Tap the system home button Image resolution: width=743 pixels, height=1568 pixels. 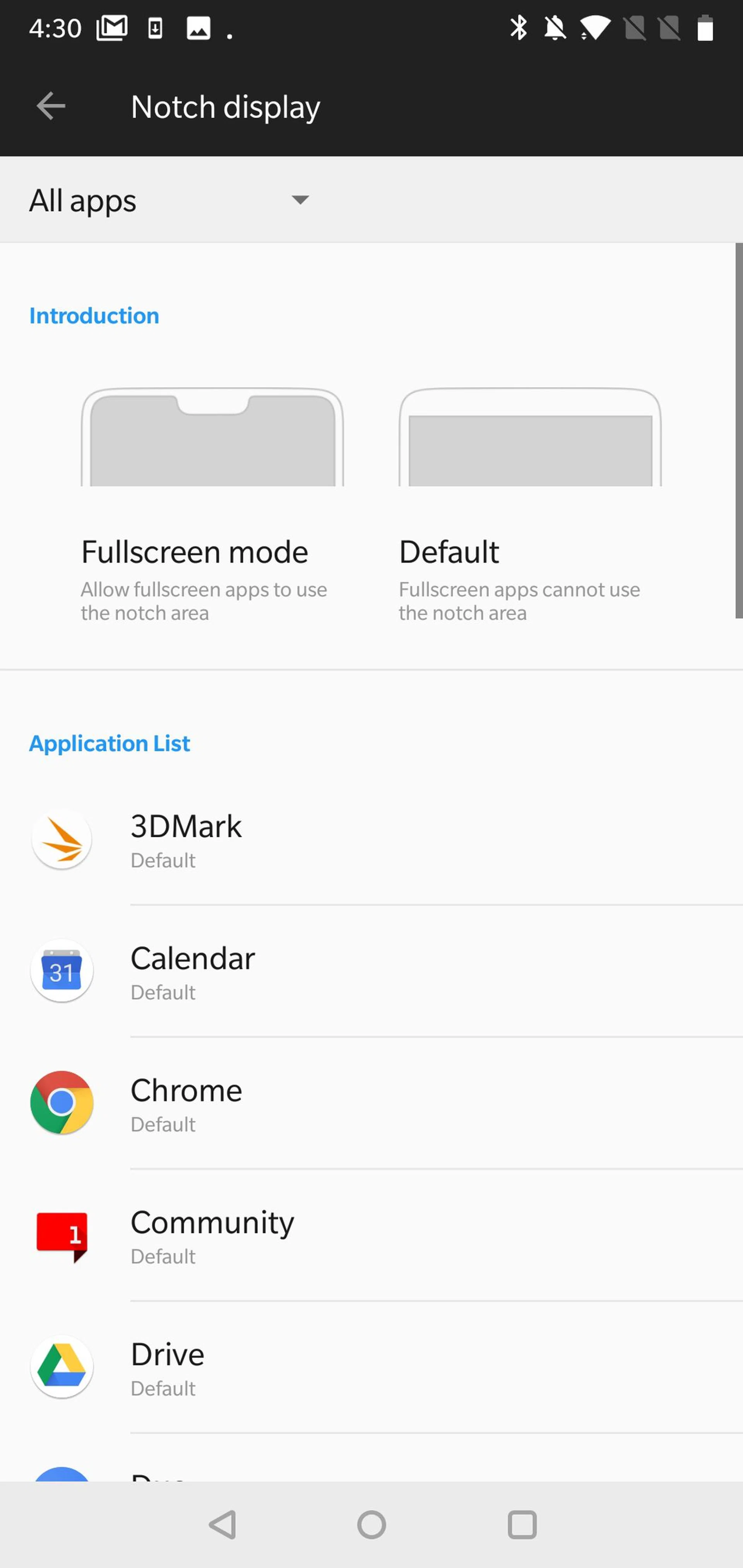[371, 1525]
